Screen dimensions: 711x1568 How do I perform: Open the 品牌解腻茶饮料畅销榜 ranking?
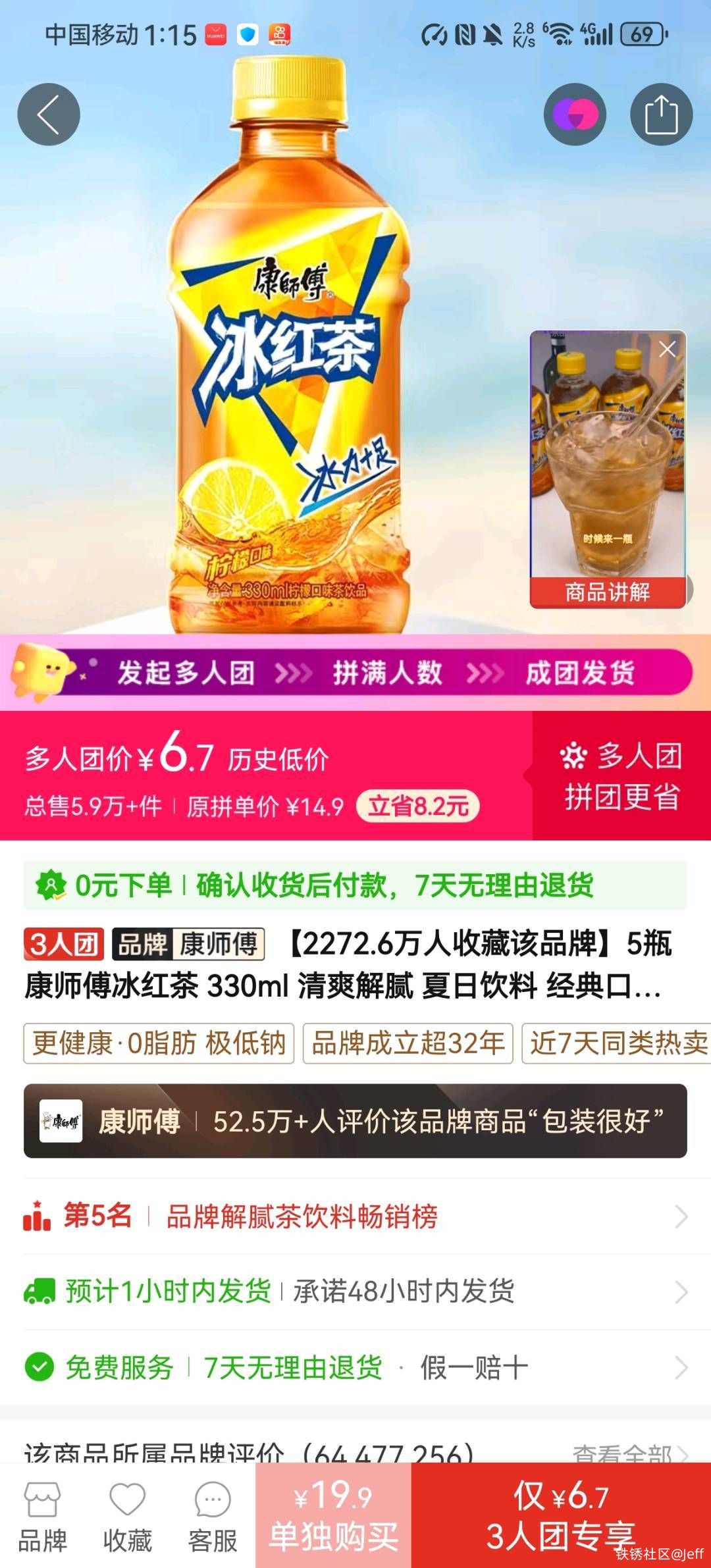355,1216
